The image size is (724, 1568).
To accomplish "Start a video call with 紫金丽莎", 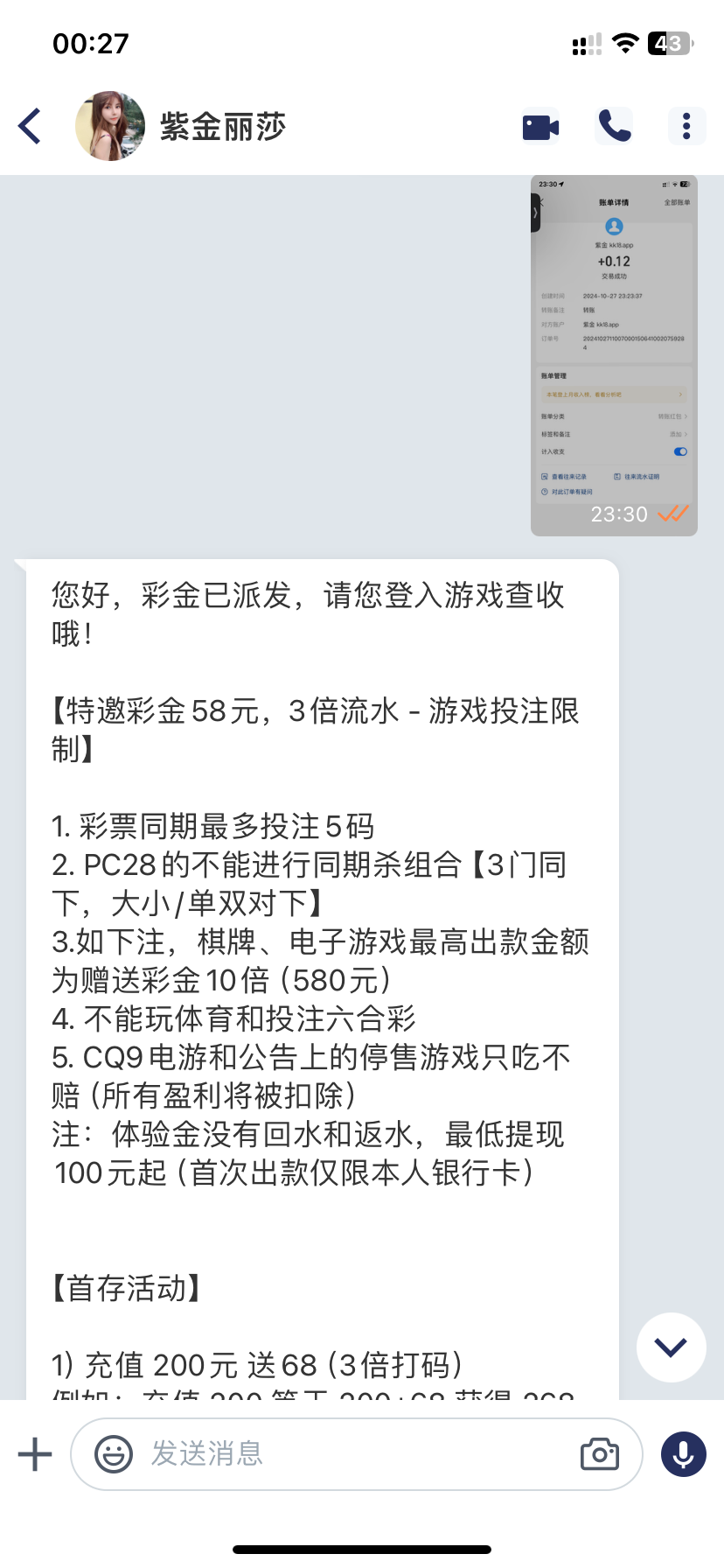I will coord(540,127).
